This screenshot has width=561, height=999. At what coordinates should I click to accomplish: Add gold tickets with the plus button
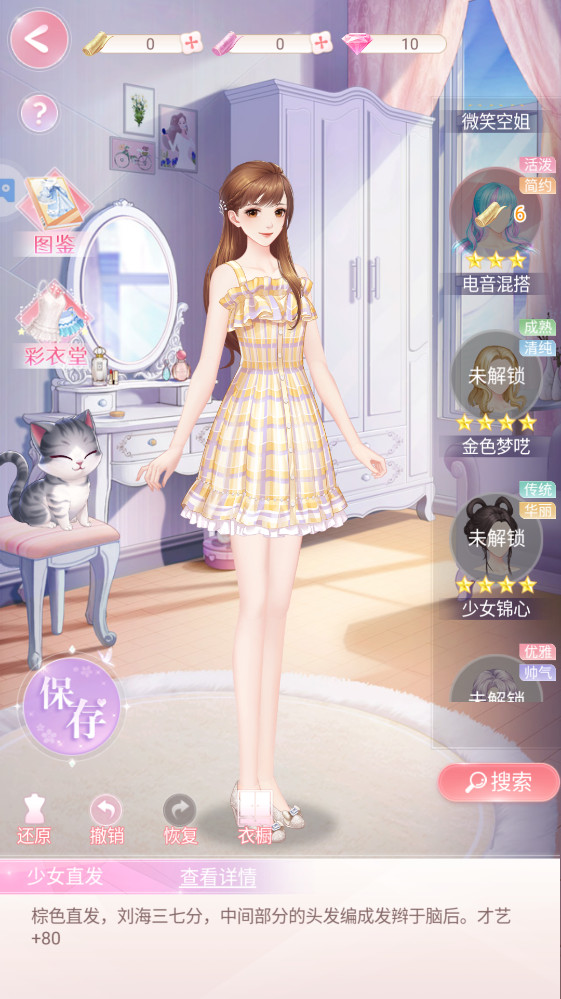coord(190,43)
